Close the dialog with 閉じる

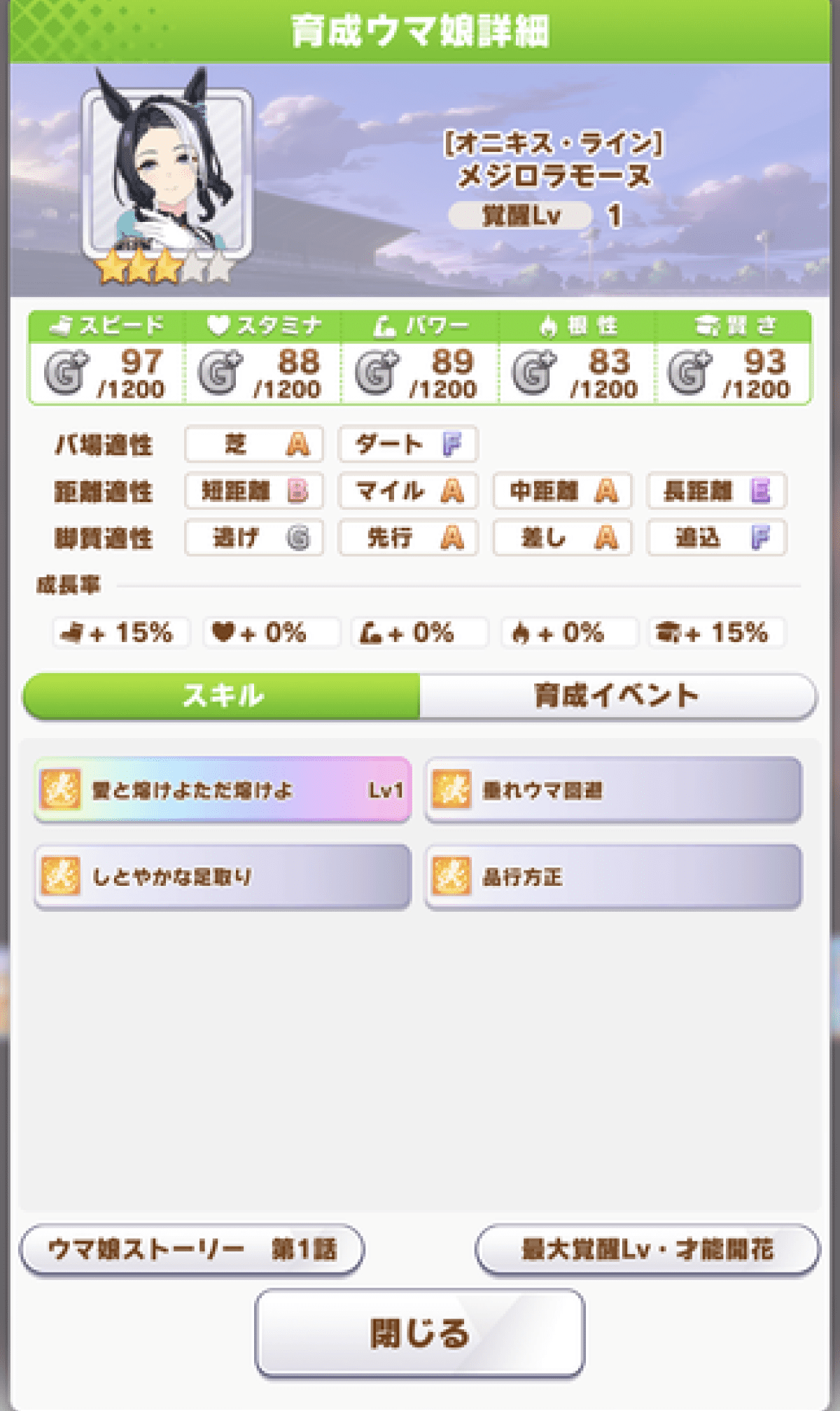(419, 1332)
